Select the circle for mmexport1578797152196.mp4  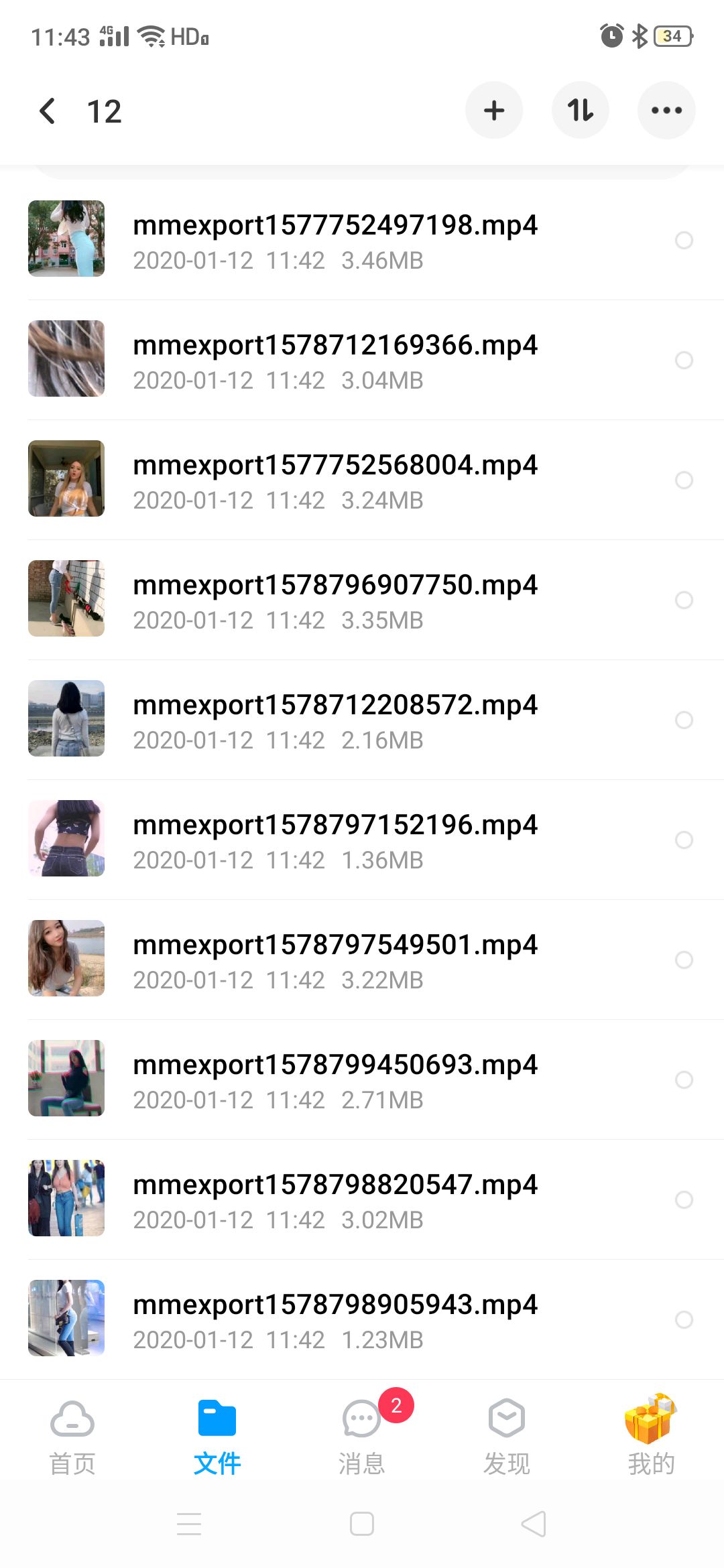click(x=684, y=840)
